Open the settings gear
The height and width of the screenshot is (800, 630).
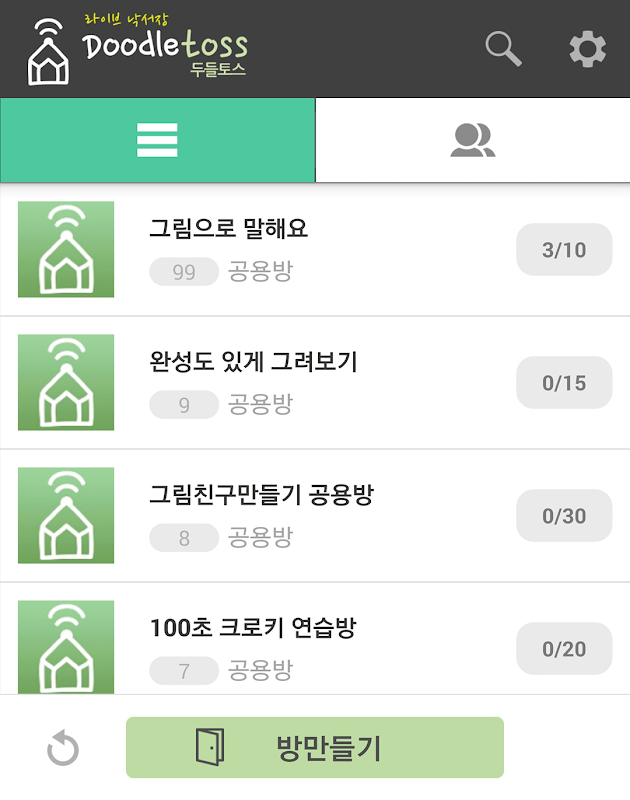tap(587, 49)
